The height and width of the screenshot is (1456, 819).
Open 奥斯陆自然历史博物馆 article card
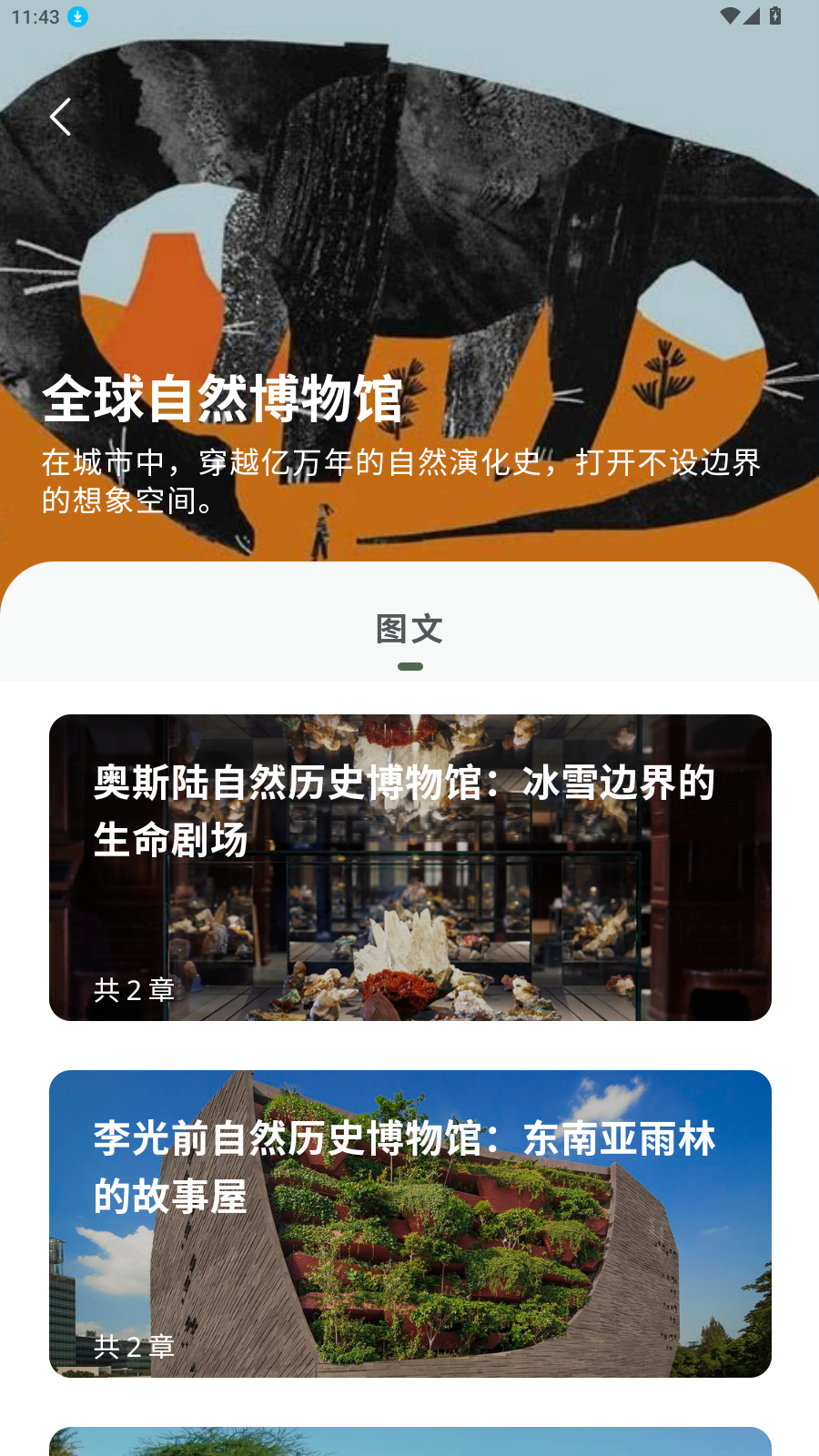click(409, 866)
